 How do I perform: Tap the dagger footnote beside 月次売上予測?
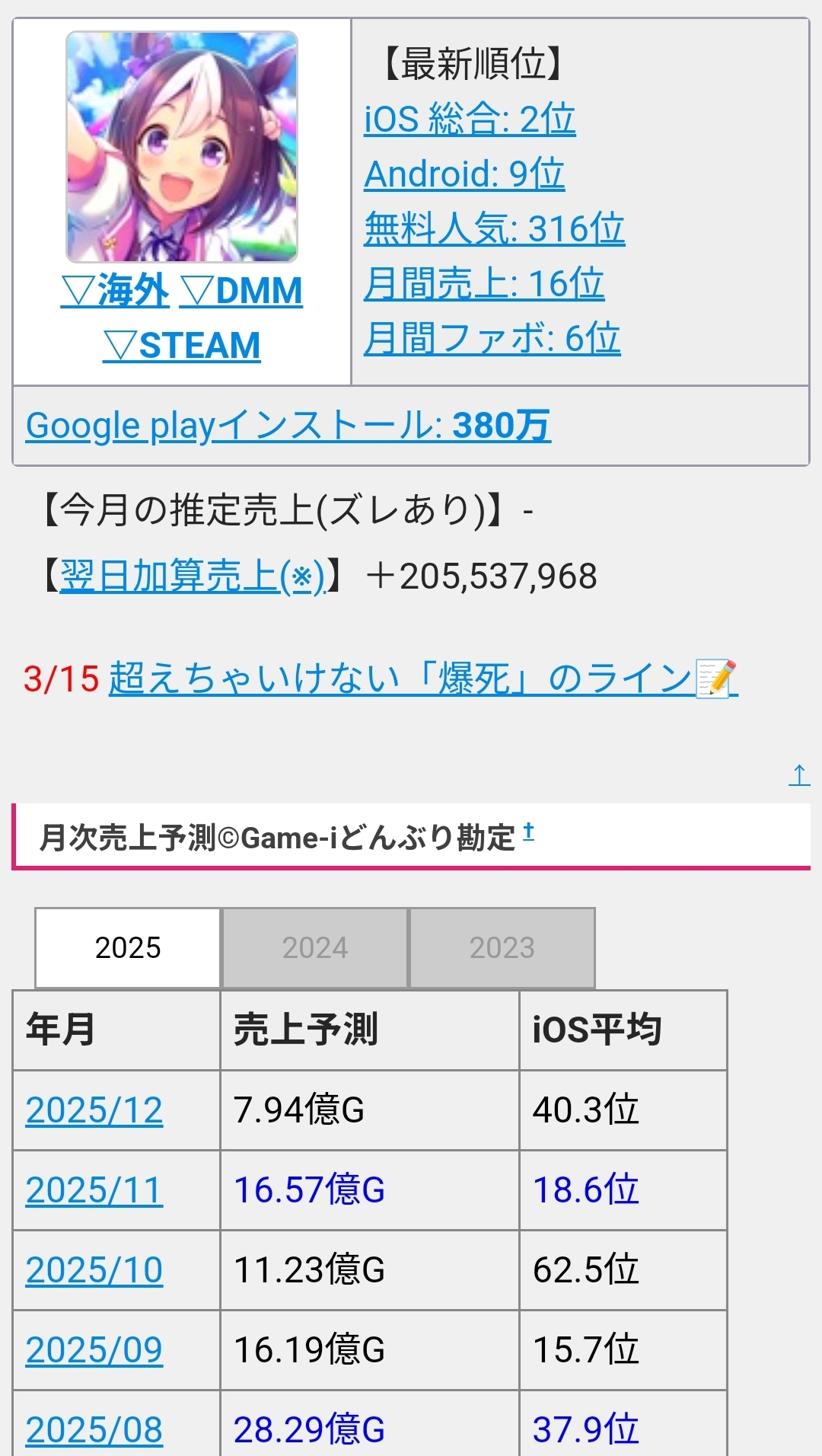coord(529,832)
